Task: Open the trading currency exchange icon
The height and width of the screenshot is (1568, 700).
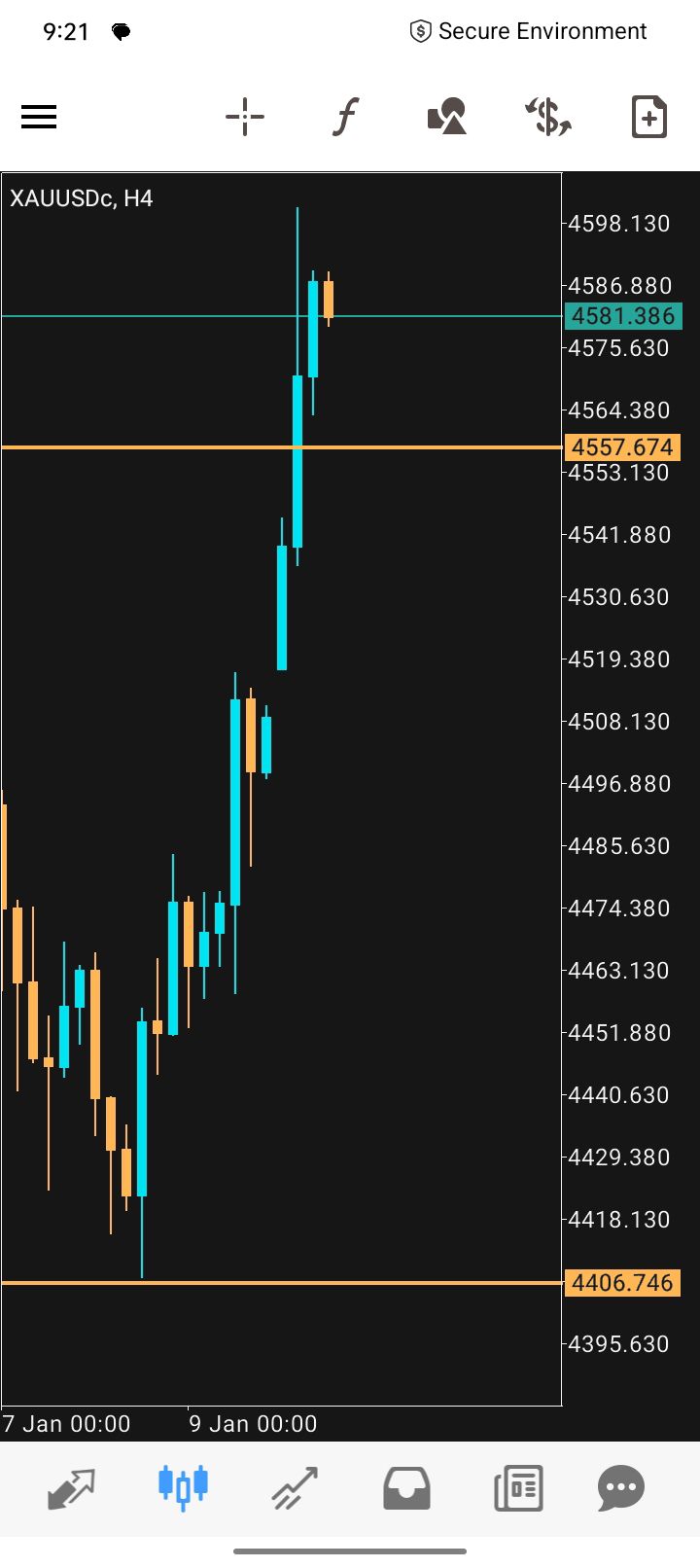Action: [x=548, y=118]
